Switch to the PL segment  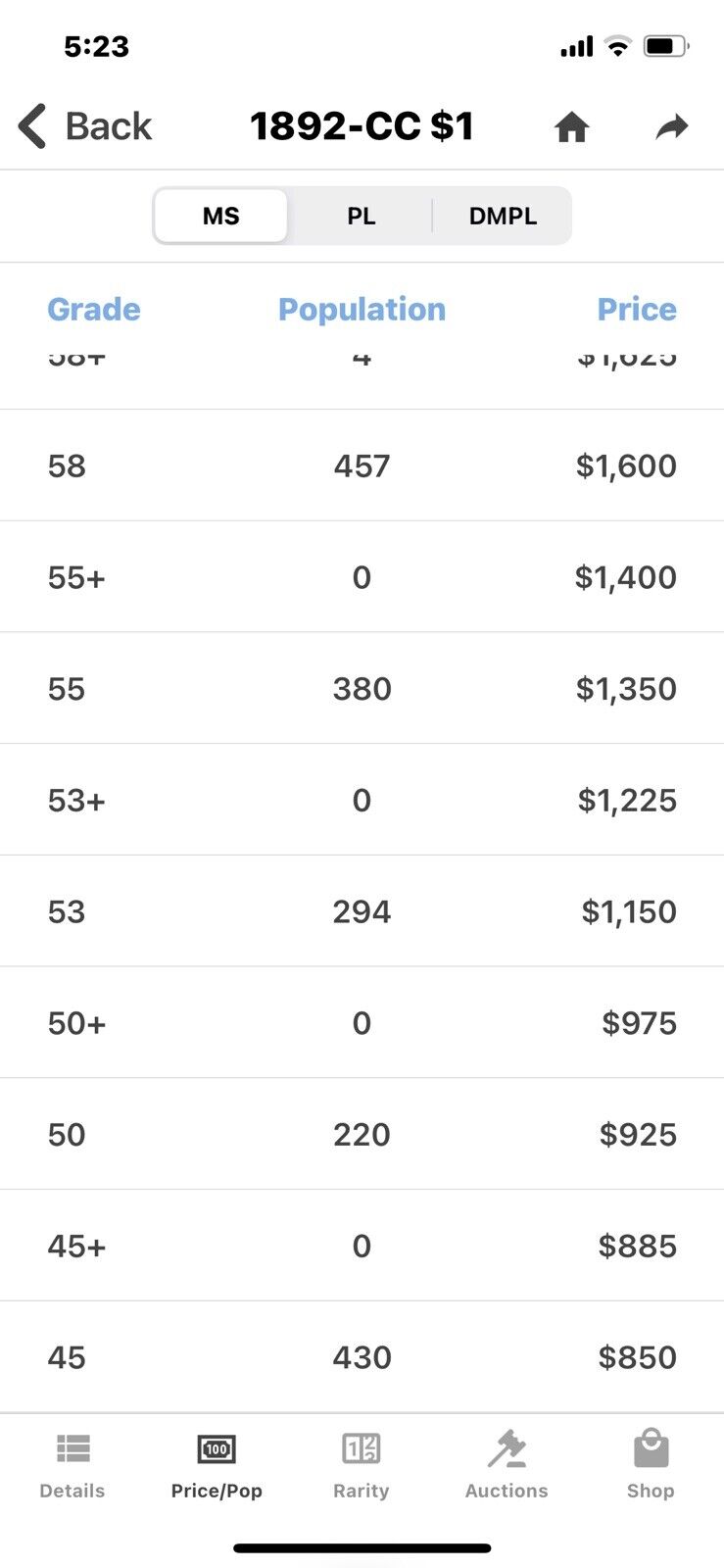[x=362, y=216]
